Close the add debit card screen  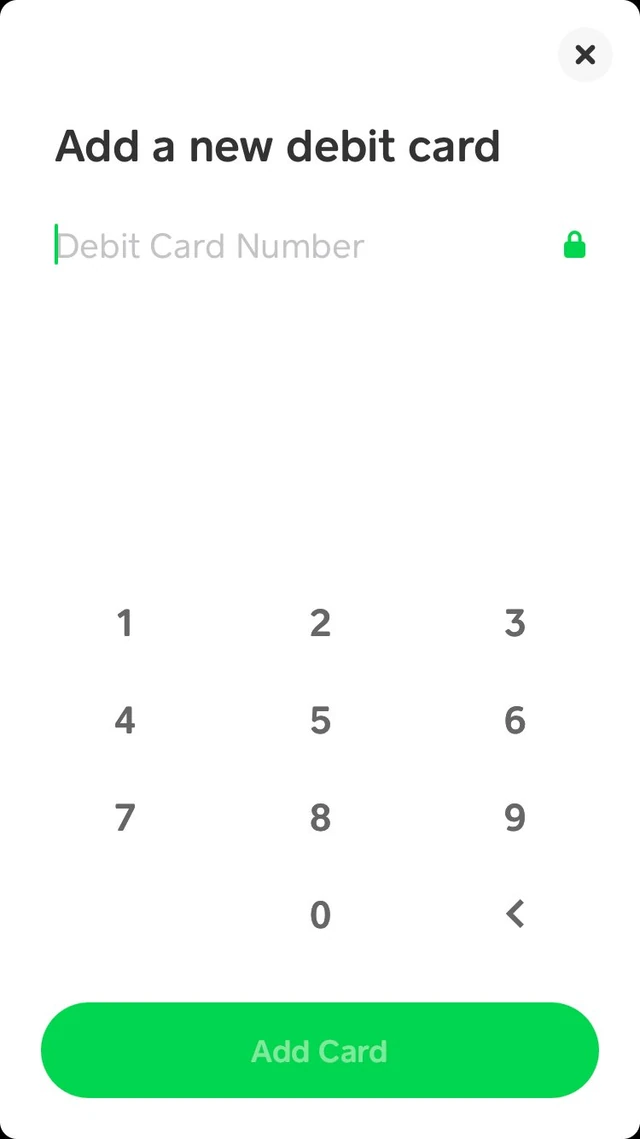click(585, 55)
